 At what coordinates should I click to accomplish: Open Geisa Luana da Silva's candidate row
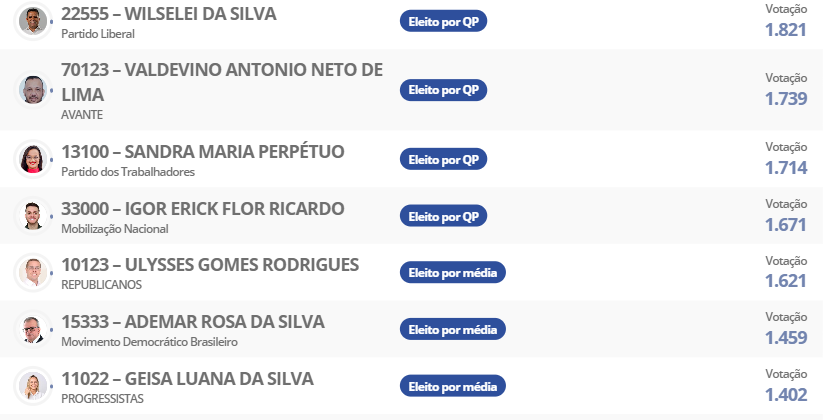coord(187,379)
